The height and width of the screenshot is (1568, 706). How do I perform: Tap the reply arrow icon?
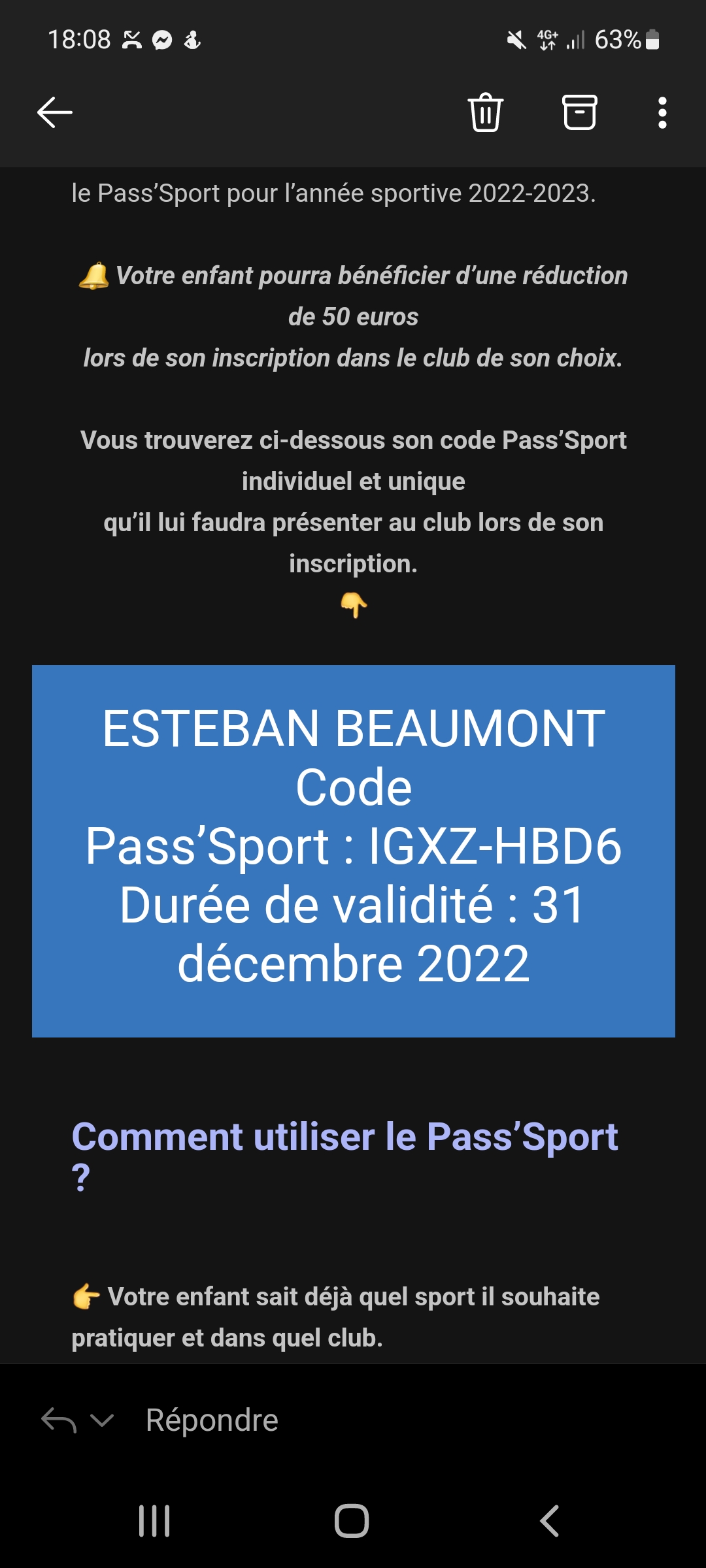click(59, 1420)
